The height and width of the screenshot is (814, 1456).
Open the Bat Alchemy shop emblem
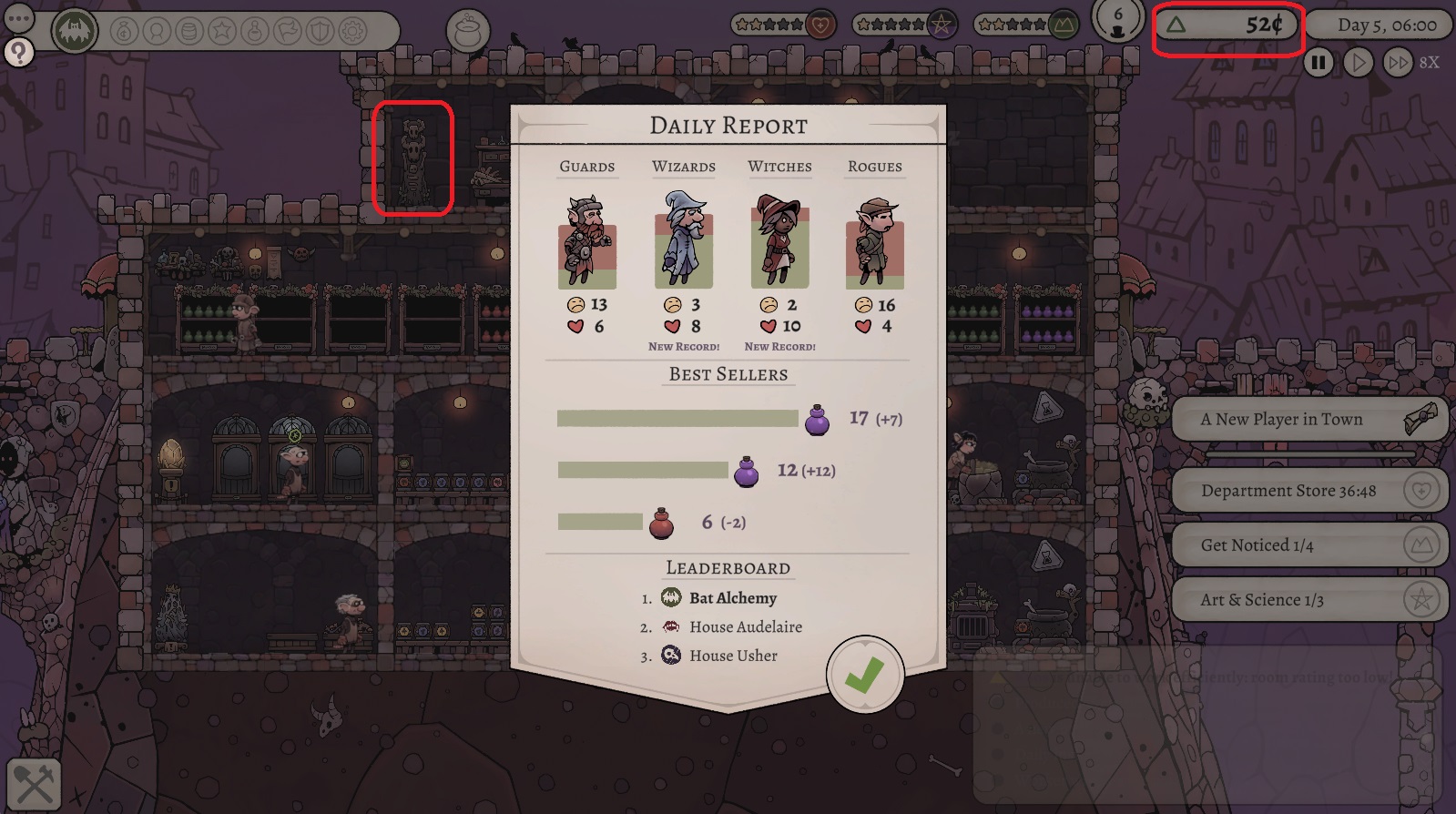click(75, 32)
